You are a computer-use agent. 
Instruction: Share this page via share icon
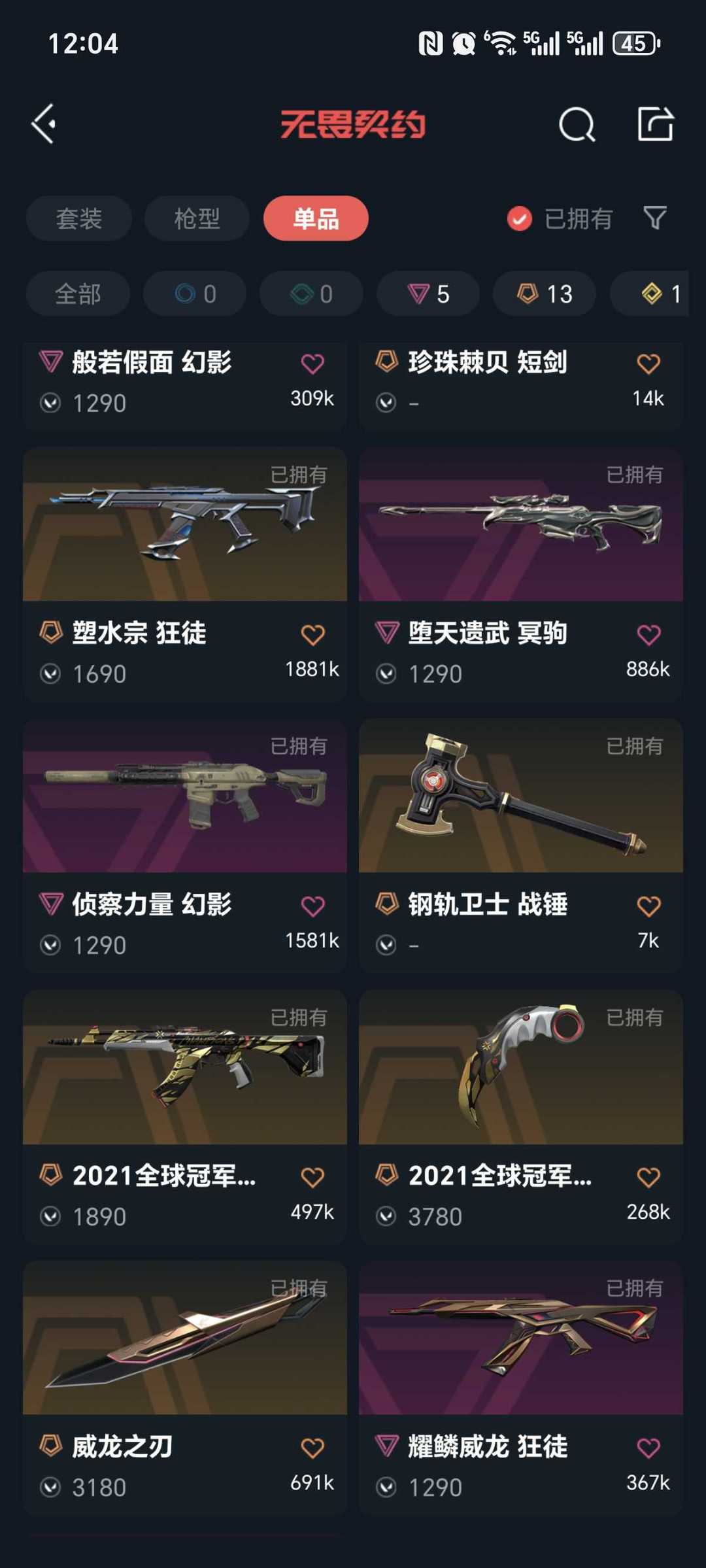coord(655,124)
